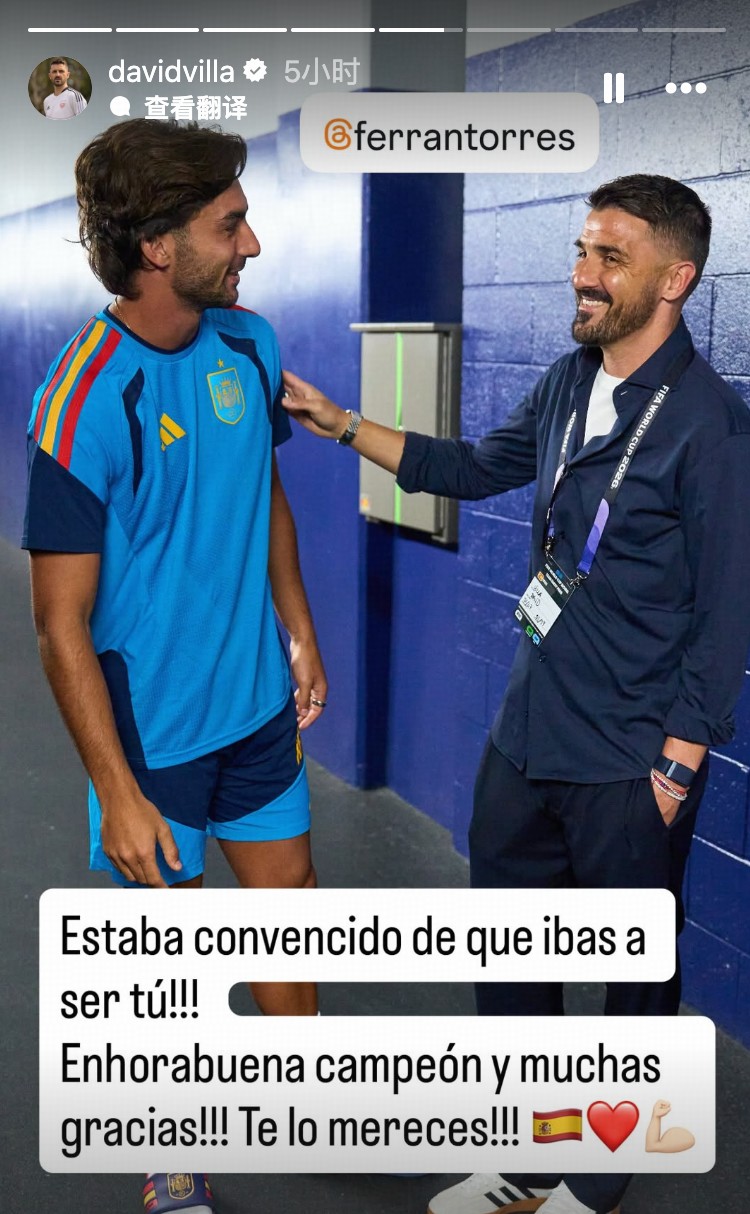Pause the story playback

pos(613,88)
